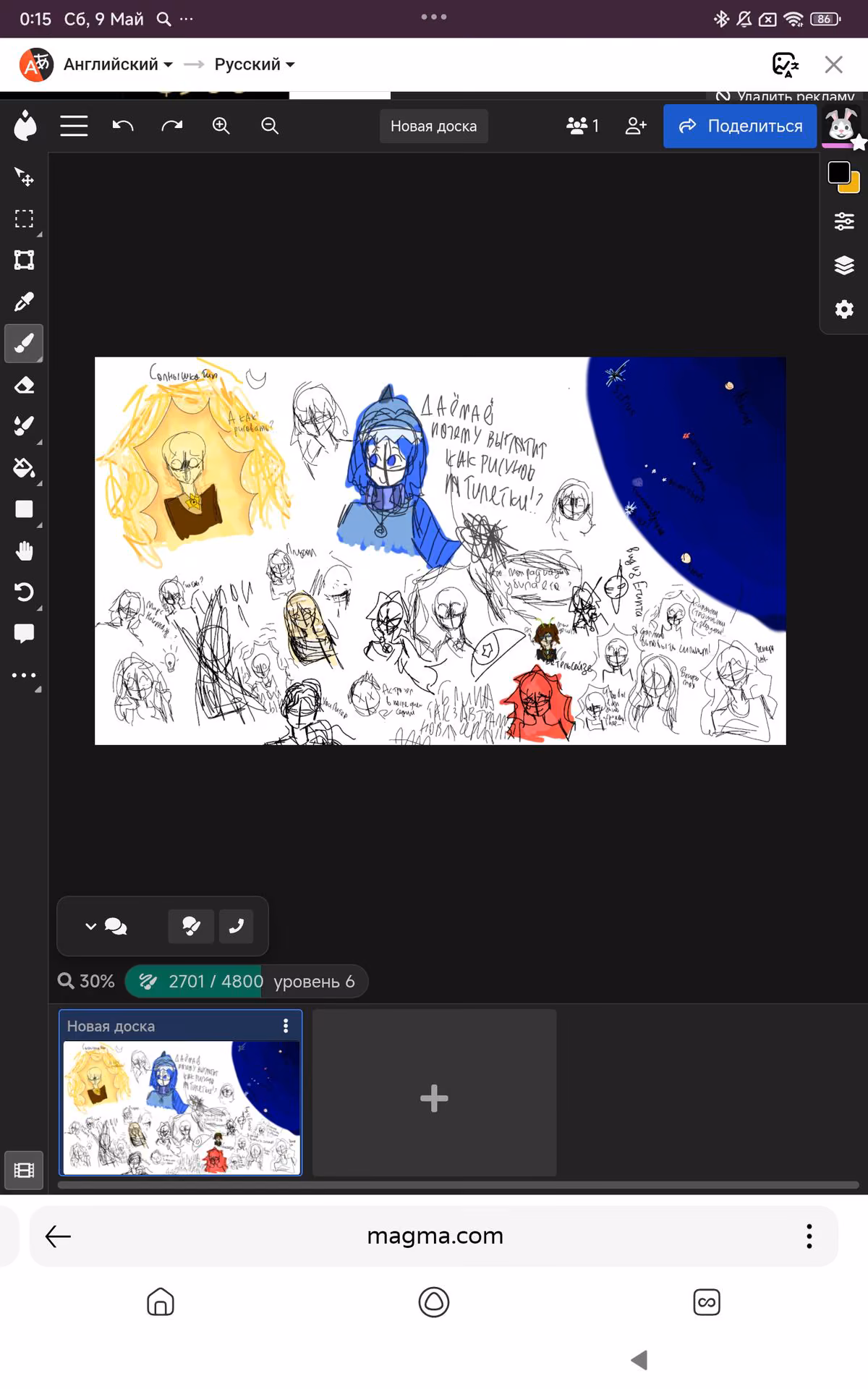
Task: Open browser overflow menu
Action: (809, 1236)
